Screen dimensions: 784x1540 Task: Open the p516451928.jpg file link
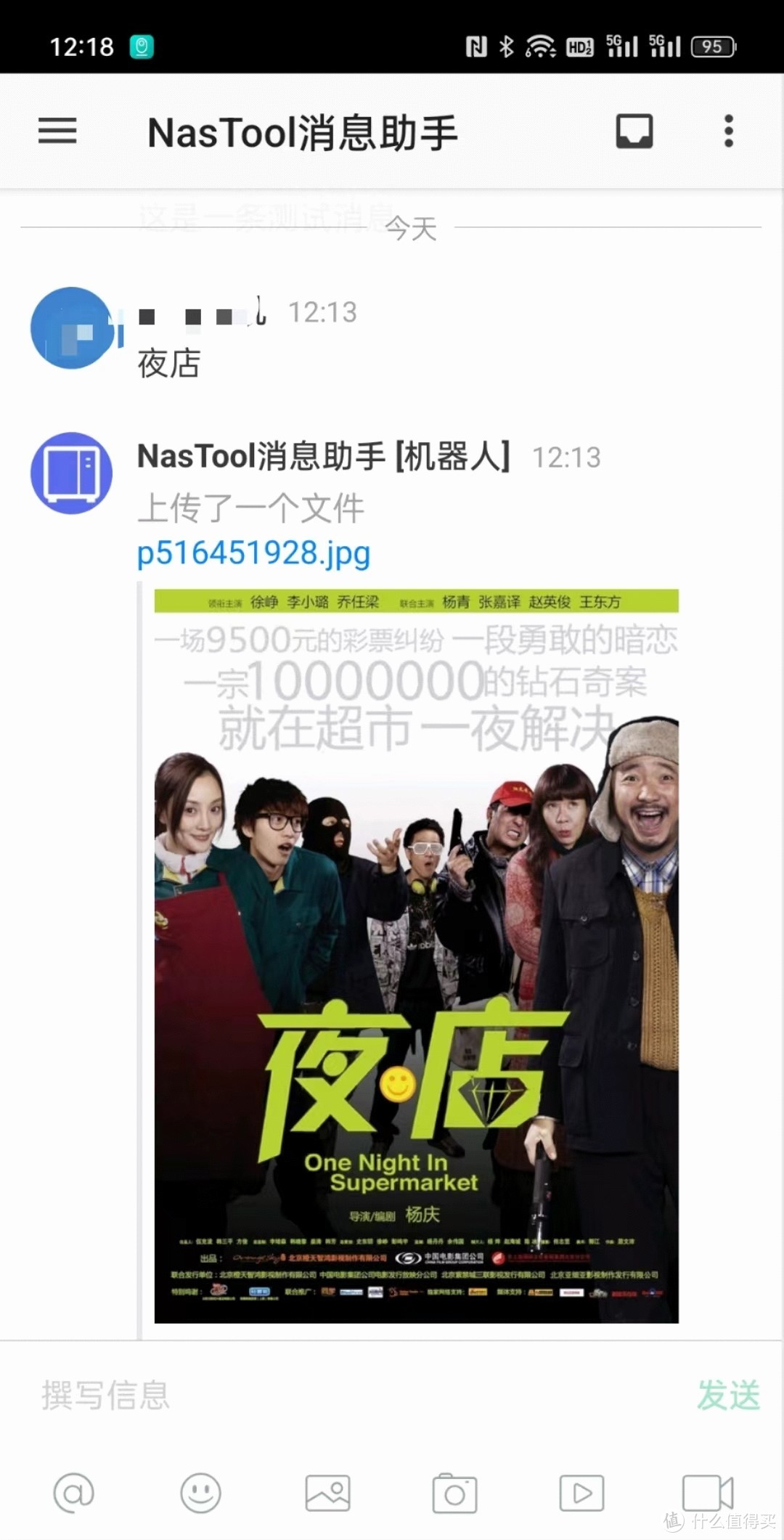coord(253,553)
